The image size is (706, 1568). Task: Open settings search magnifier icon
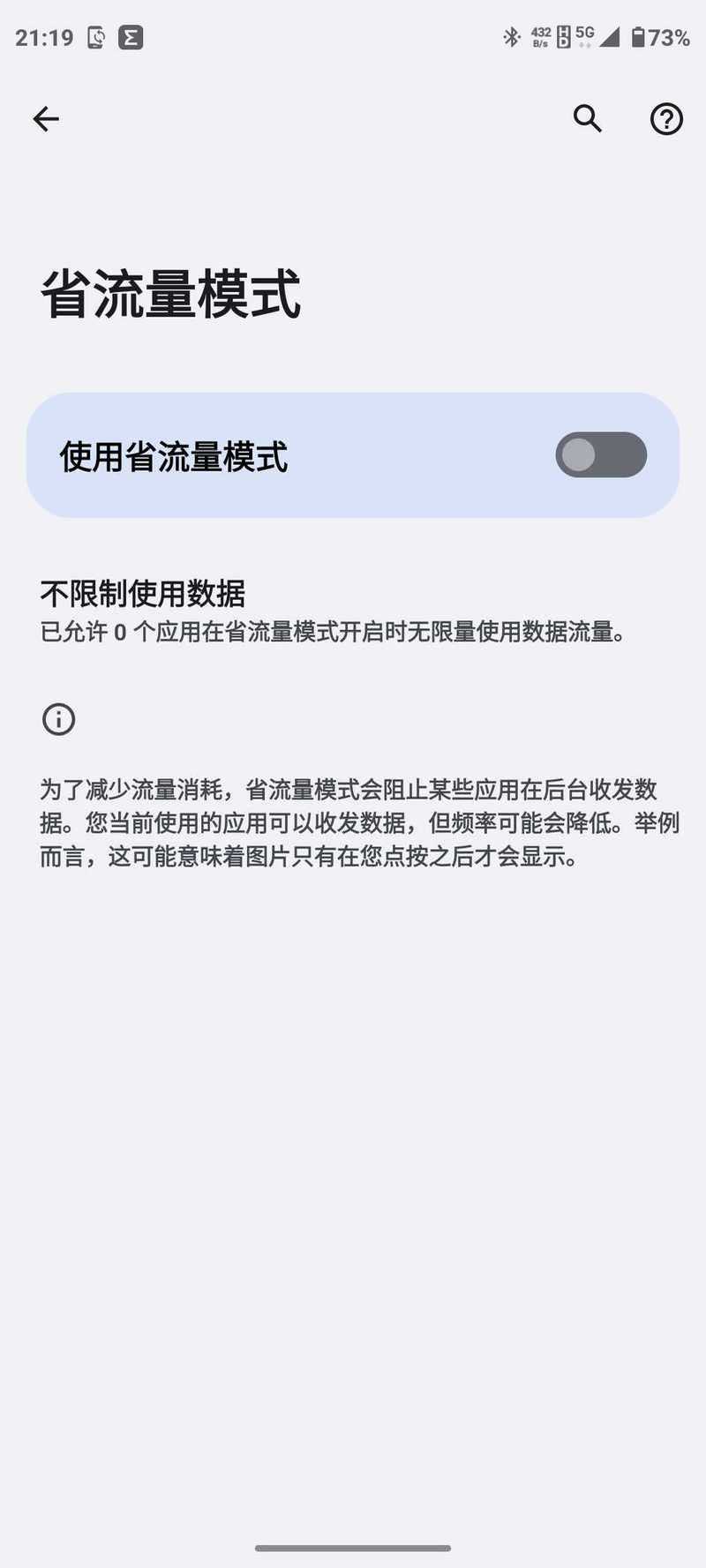pyautogui.click(x=588, y=118)
